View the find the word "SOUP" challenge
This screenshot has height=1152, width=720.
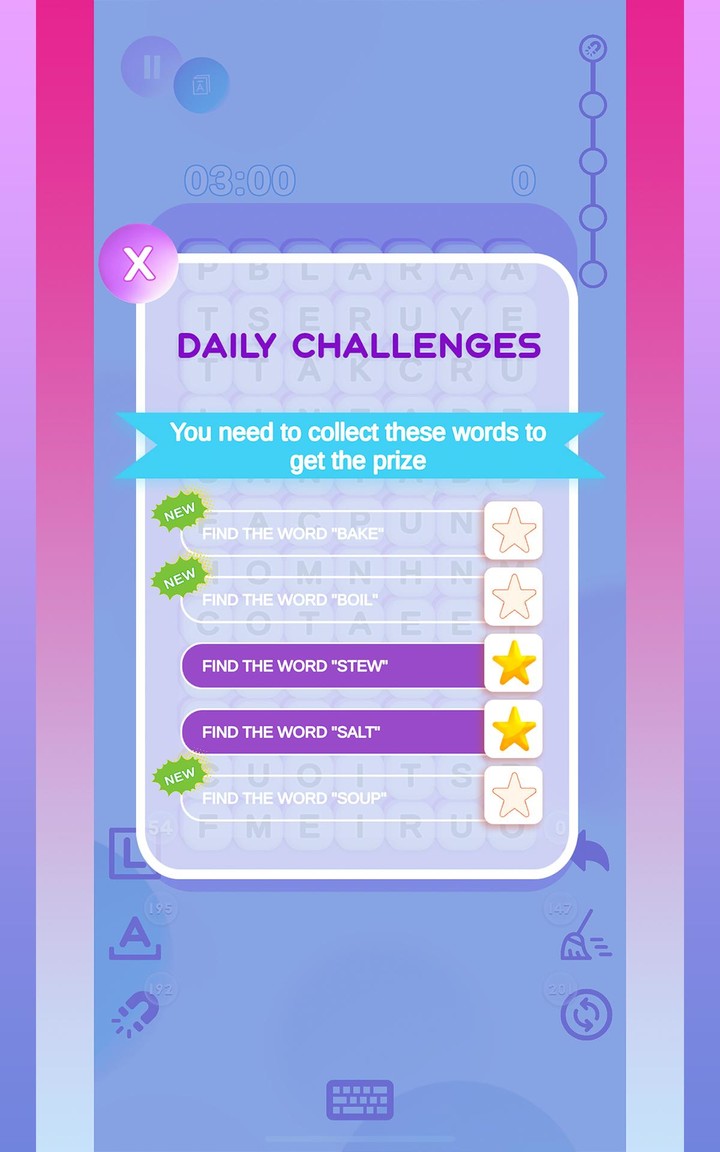coord(335,798)
